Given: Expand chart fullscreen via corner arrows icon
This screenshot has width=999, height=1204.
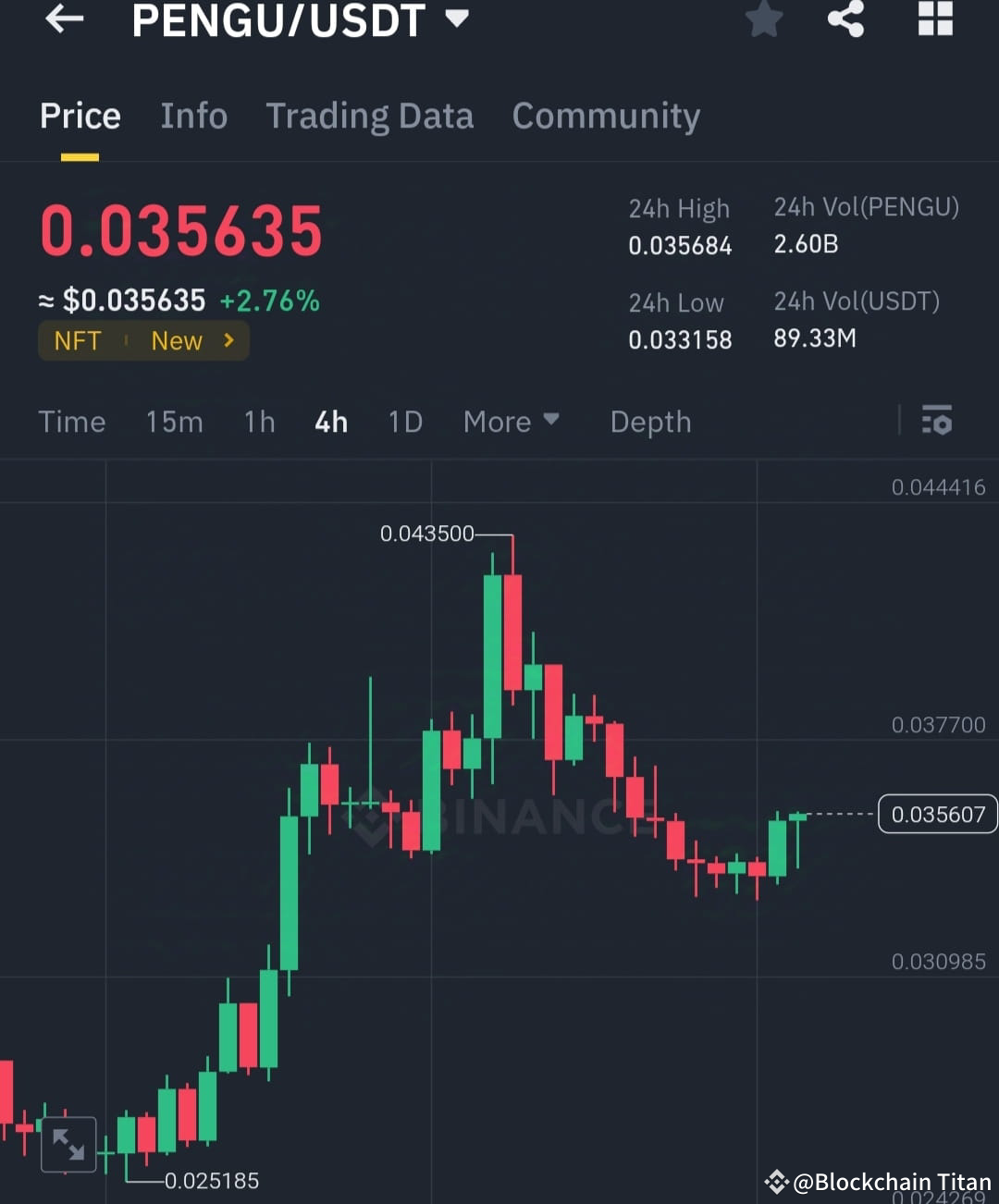Looking at the screenshot, I should tap(67, 1144).
